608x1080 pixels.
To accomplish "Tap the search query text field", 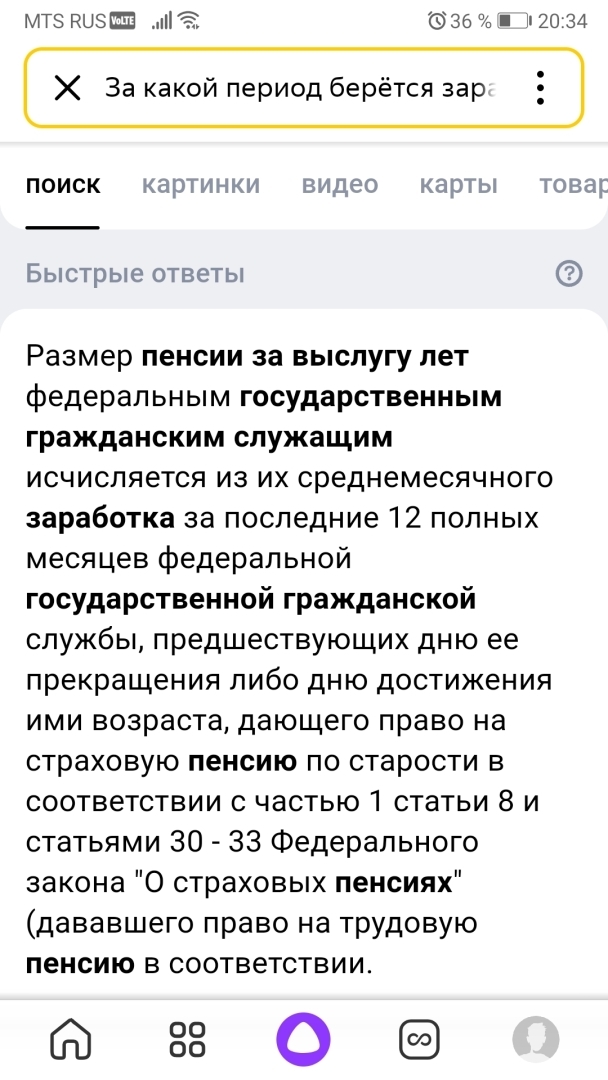I will [300, 88].
